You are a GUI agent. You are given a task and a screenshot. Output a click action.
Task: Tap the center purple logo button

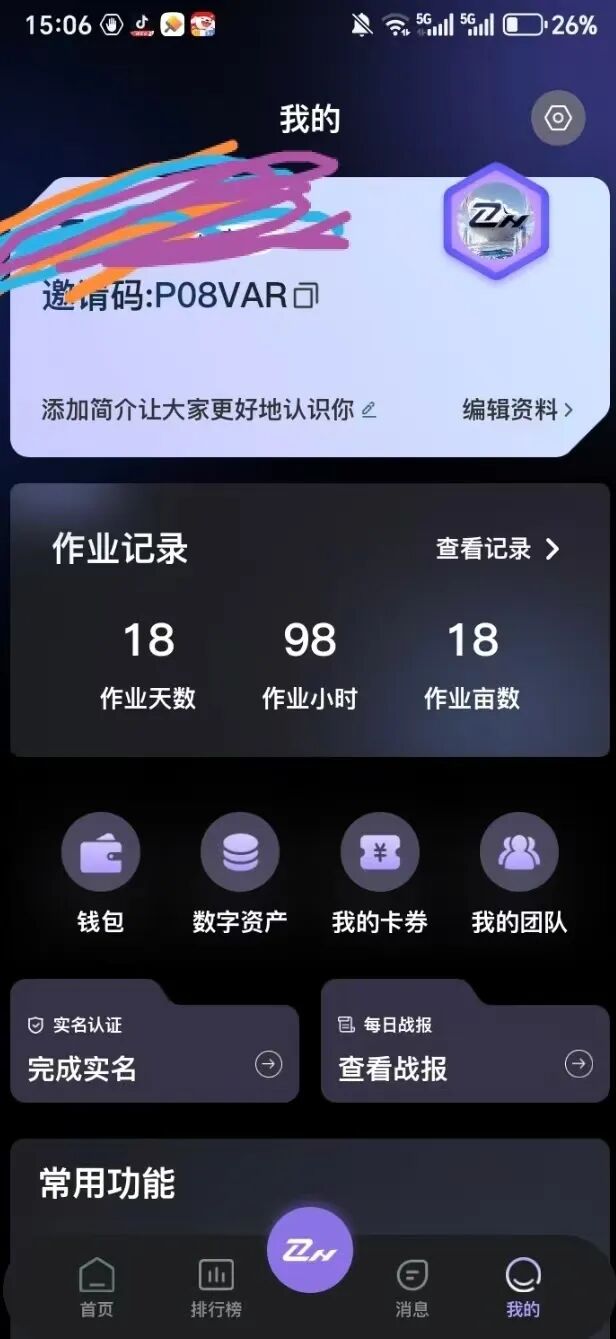point(310,1250)
